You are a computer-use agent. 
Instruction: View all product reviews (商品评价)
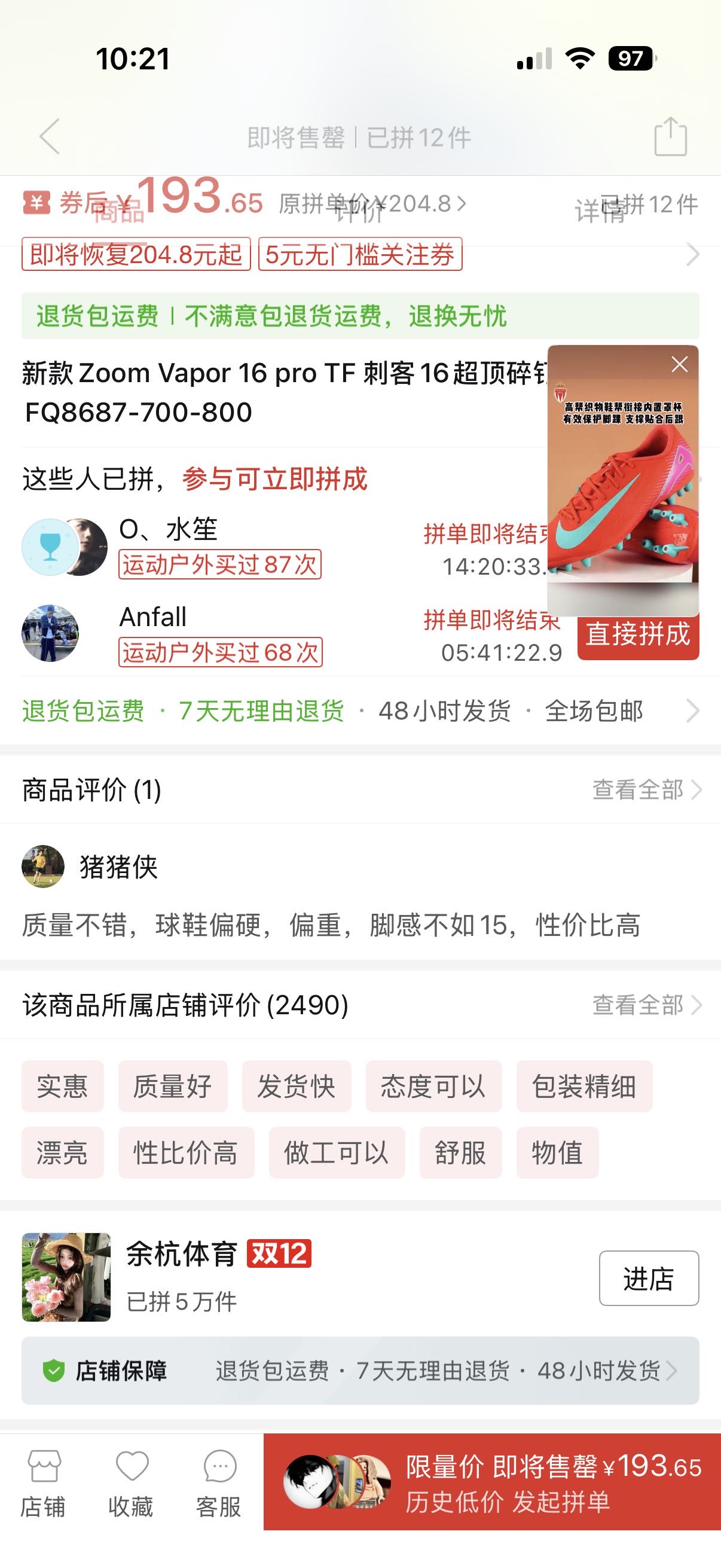pyautogui.click(x=646, y=789)
